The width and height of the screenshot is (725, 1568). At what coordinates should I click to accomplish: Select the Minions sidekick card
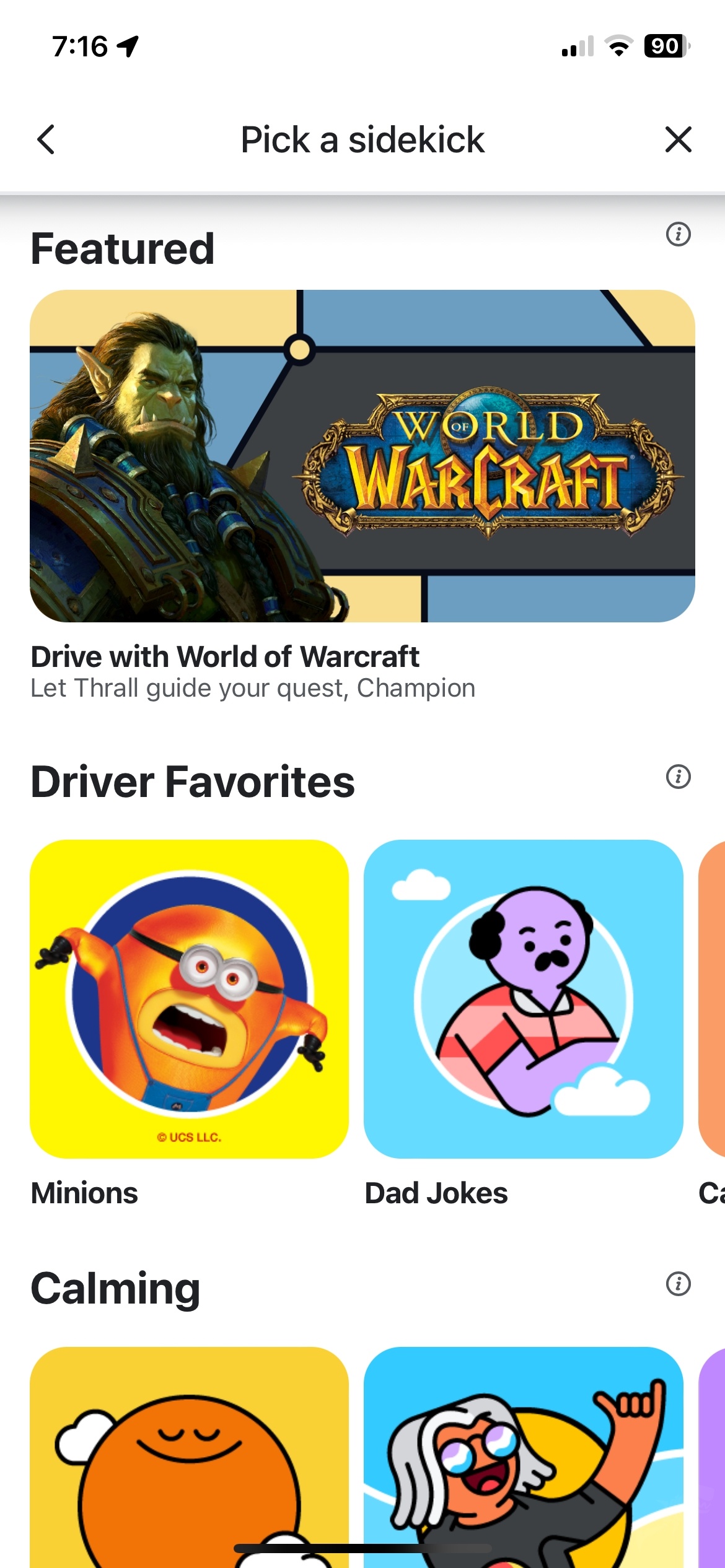coord(189,999)
